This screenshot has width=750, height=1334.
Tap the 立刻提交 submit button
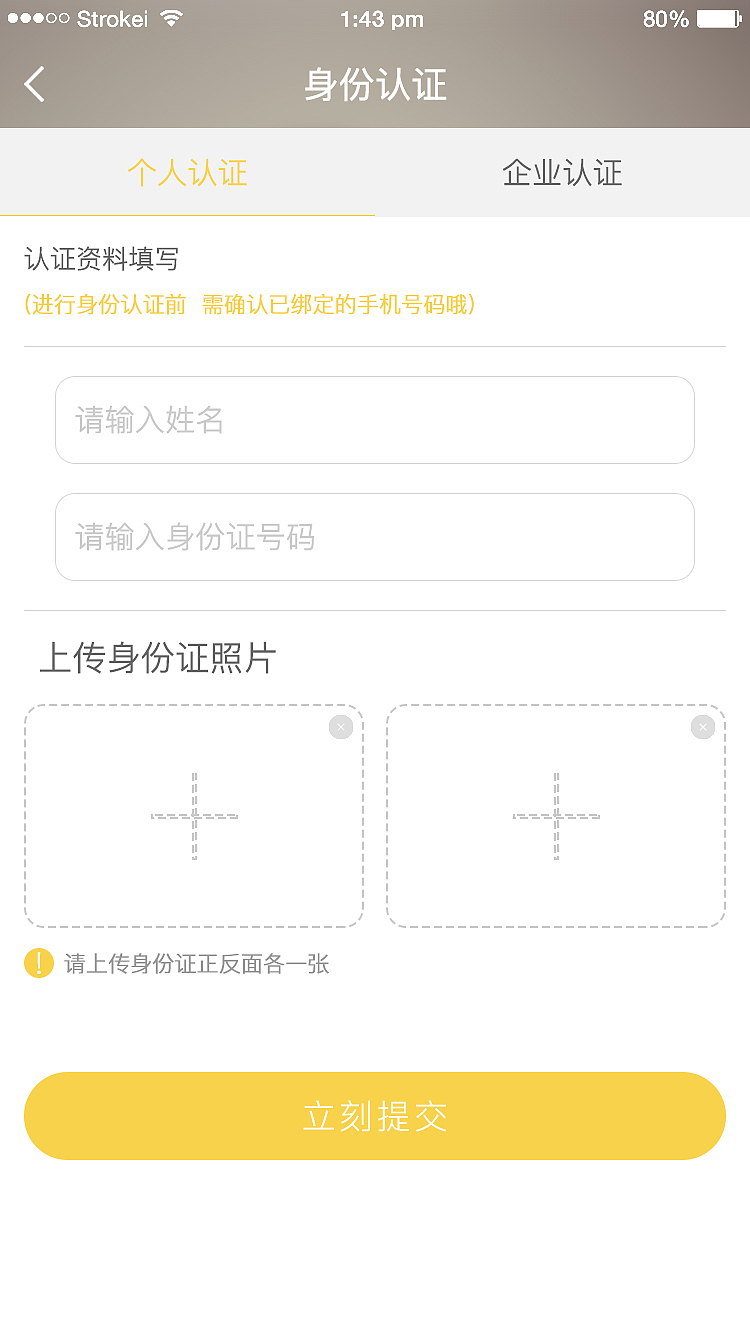click(375, 1115)
